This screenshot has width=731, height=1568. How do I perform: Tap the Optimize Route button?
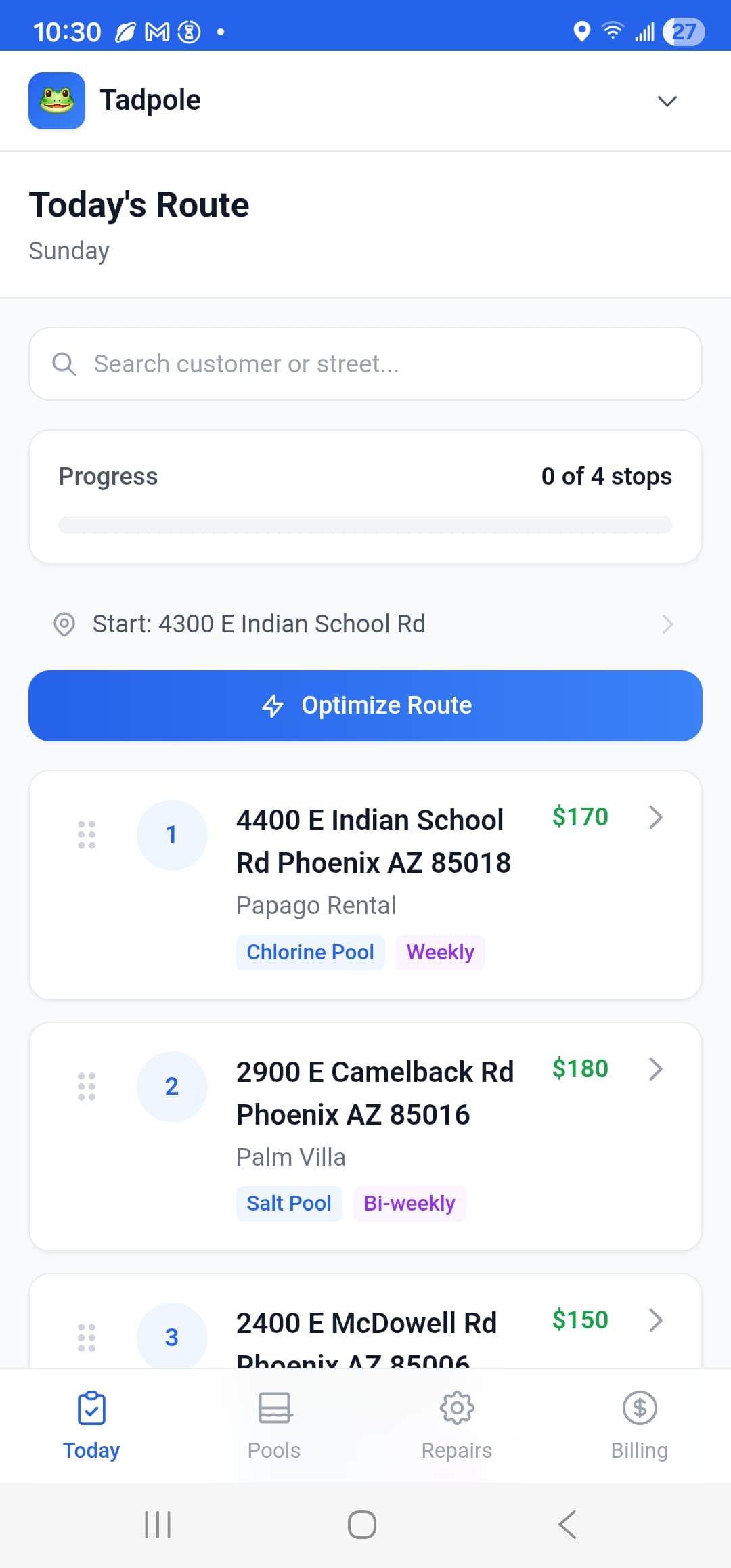[x=365, y=705]
